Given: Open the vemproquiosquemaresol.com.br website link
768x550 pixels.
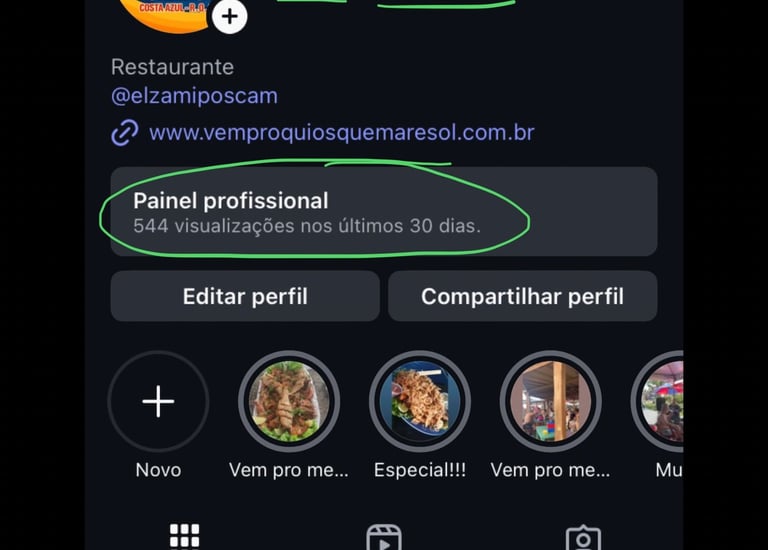Looking at the screenshot, I should pyautogui.click(x=341, y=132).
